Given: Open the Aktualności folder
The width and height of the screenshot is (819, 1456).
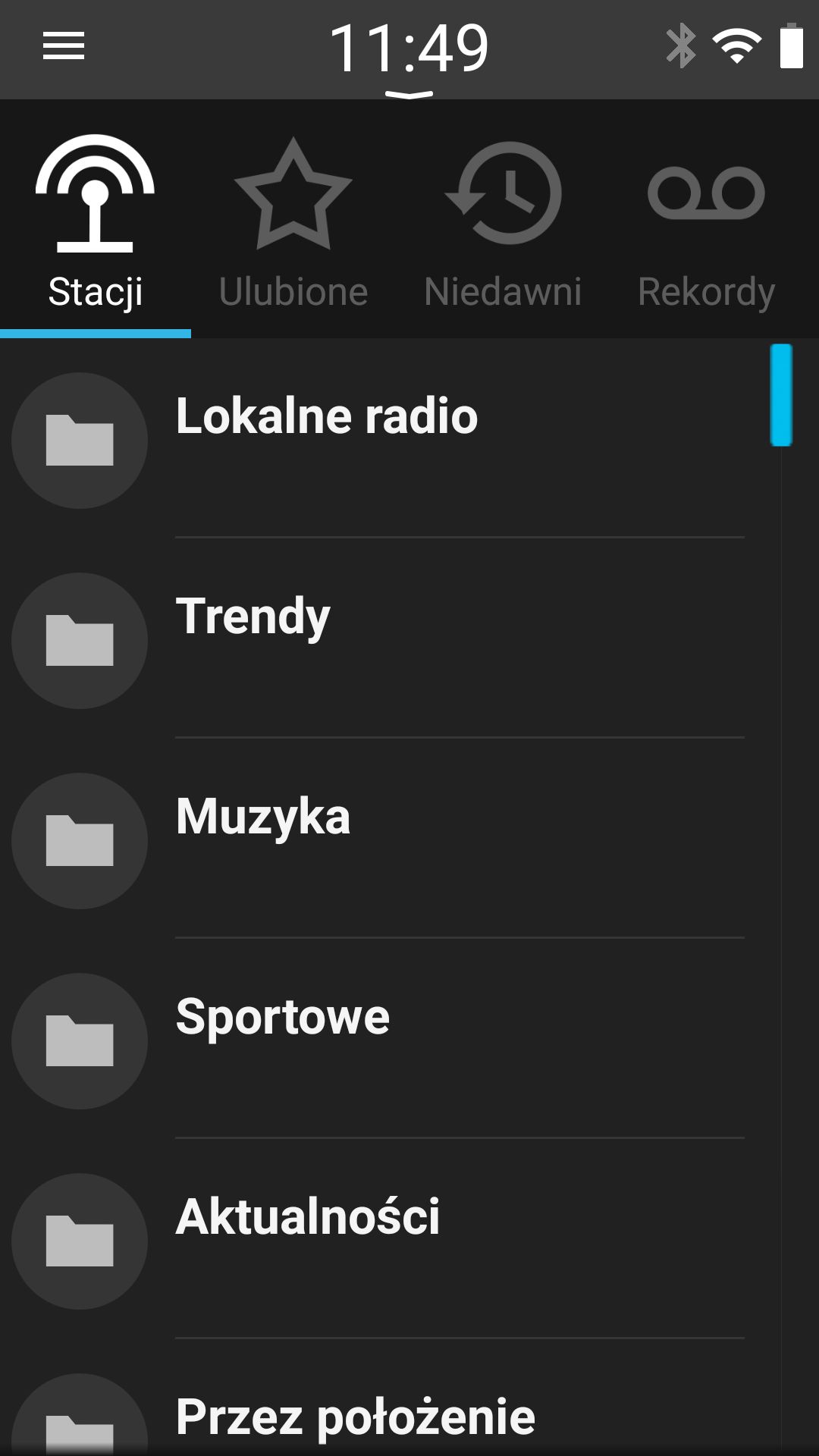Looking at the screenshot, I should 379,1241.
